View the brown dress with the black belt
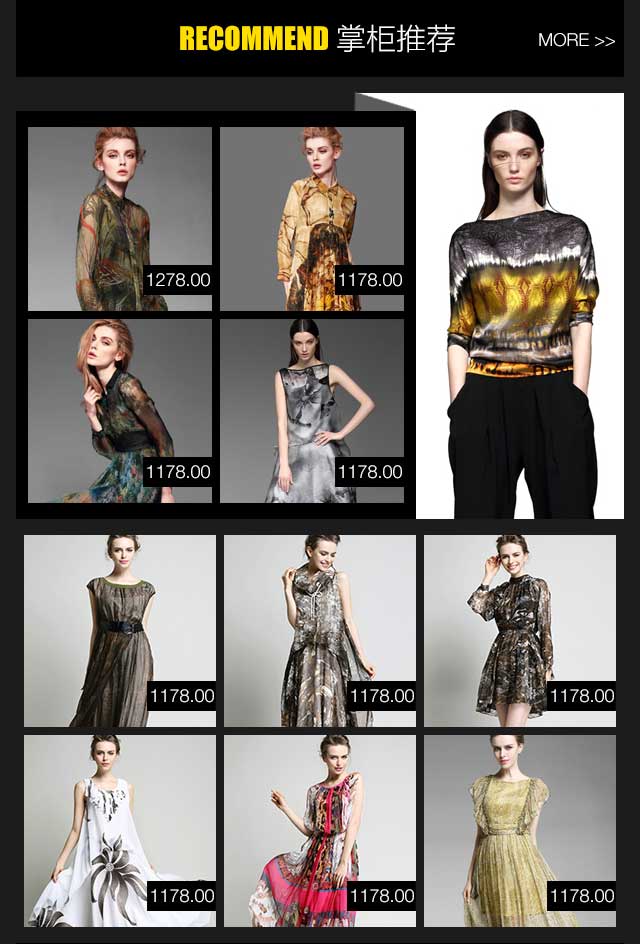The height and width of the screenshot is (944, 640). (x=120, y=630)
